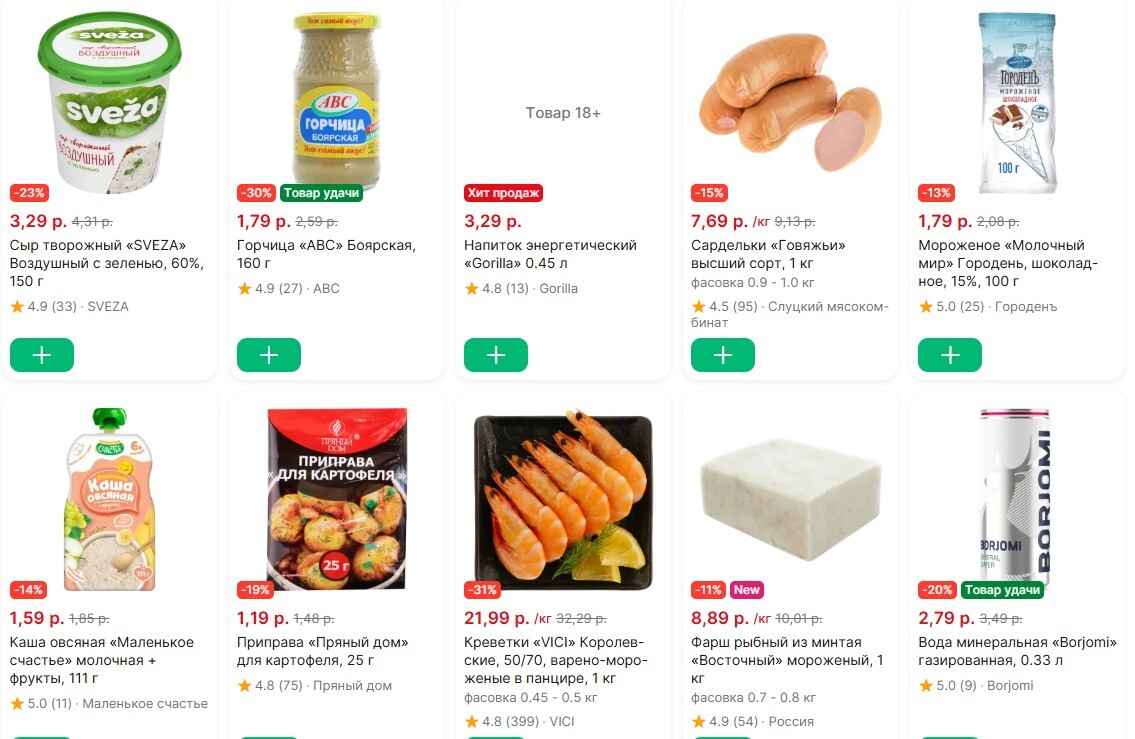The height and width of the screenshot is (739, 1135).
Task: Open Фарш рыбный из минтая card
Action: coord(787,660)
